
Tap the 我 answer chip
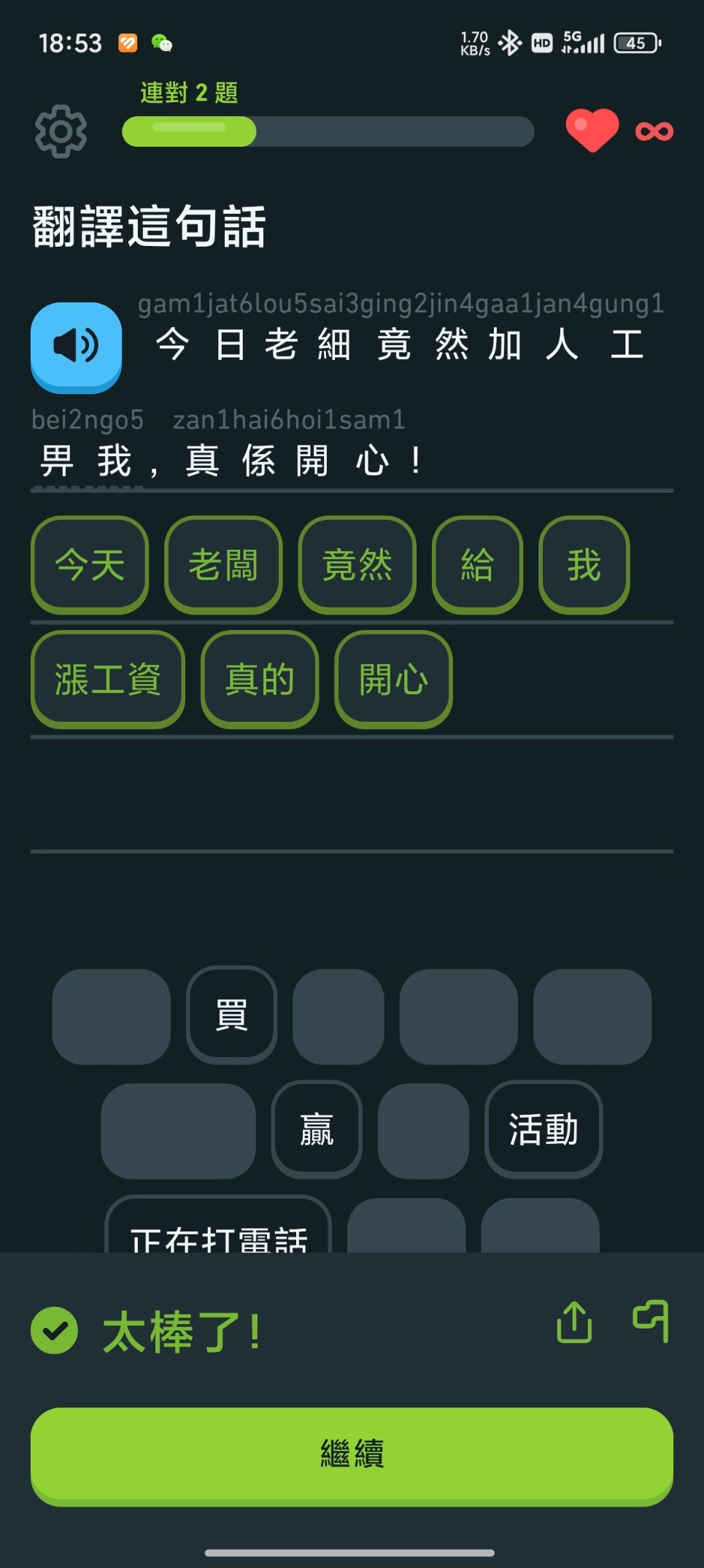pos(584,565)
